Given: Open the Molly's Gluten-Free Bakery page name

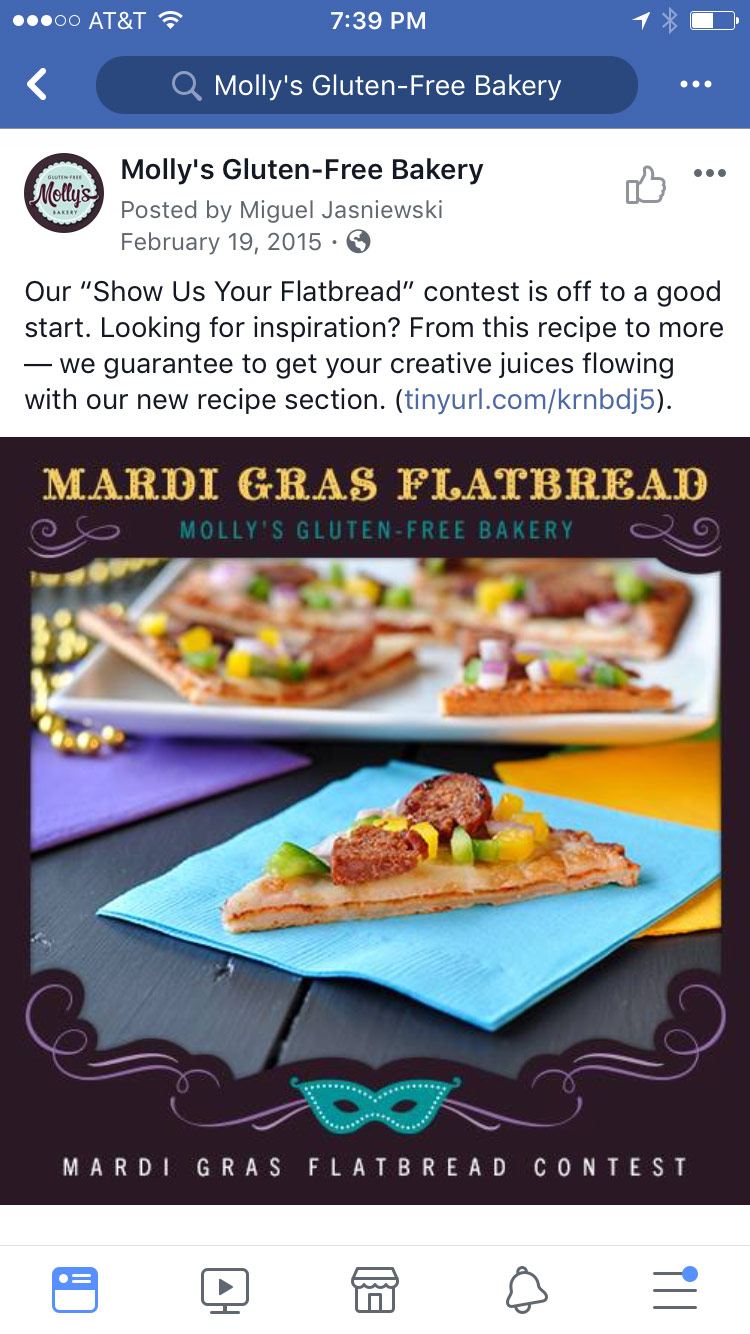Looking at the screenshot, I should (x=302, y=170).
